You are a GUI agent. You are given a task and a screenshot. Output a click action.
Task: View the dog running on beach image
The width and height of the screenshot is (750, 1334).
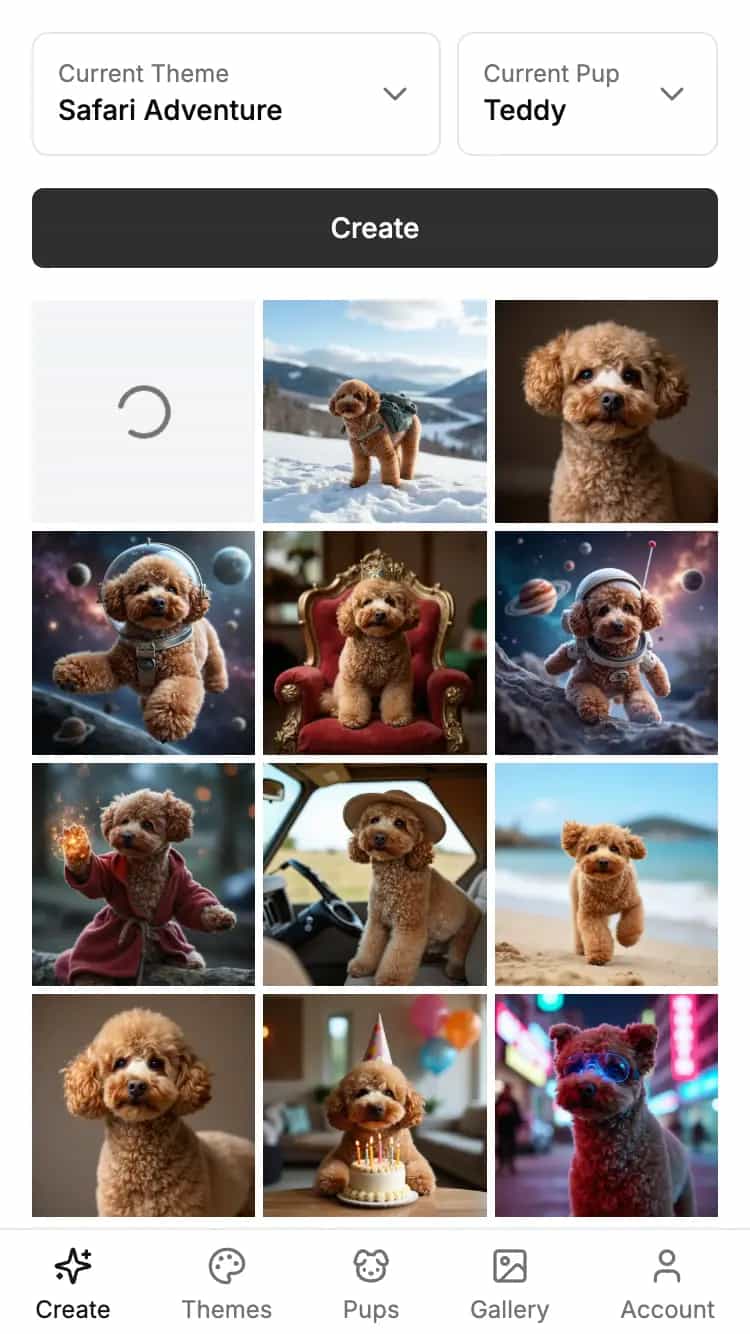pyautogui.click(x=606, y=874)
